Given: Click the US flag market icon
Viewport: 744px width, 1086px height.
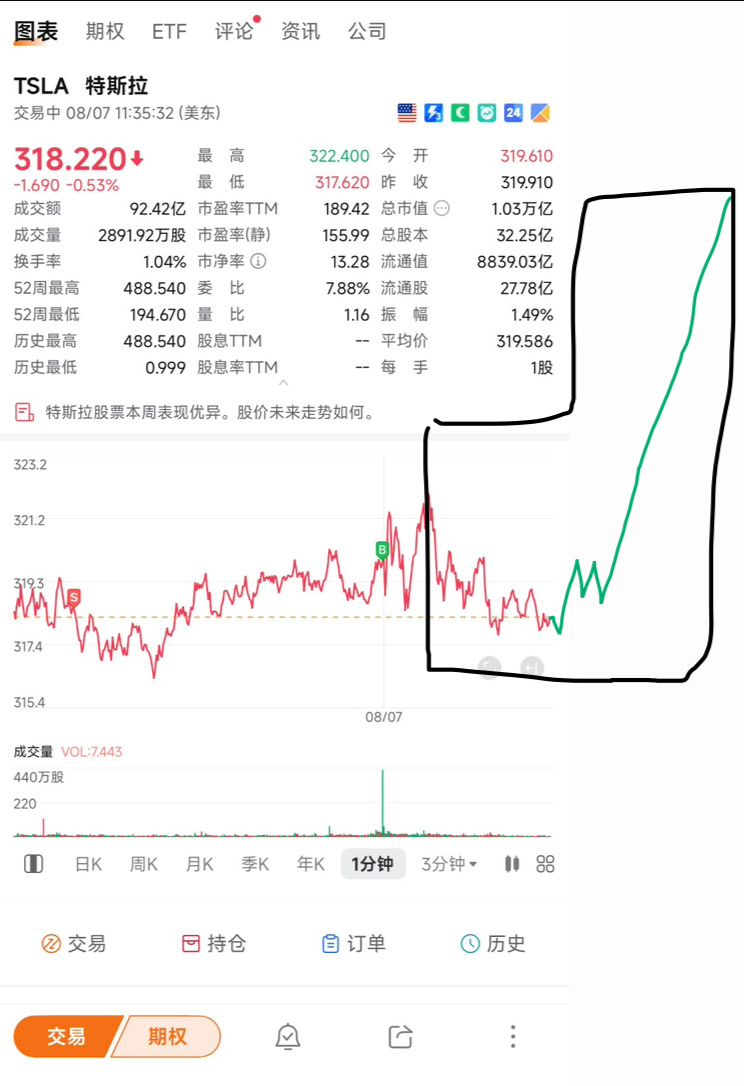Looking at the screenshot, I should [x=406, y=112].
